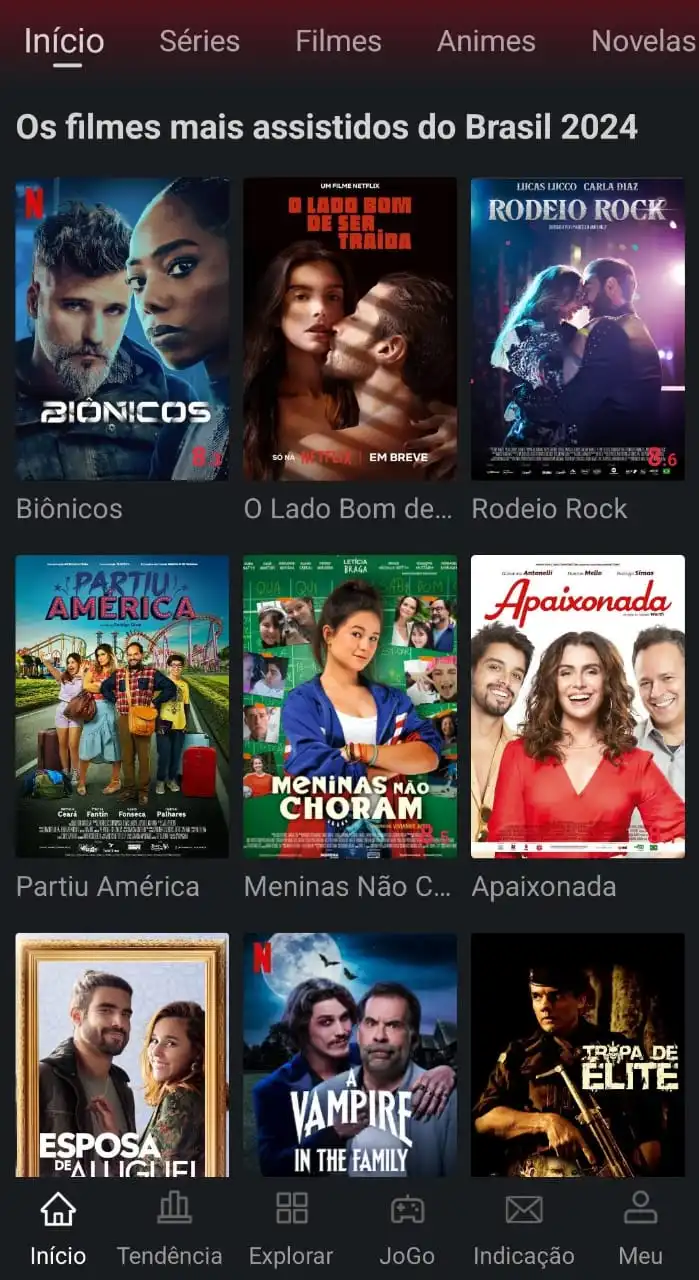Select the Animes tab
The width and height of the screenshot is (699, 1280).
pos(486,41)
